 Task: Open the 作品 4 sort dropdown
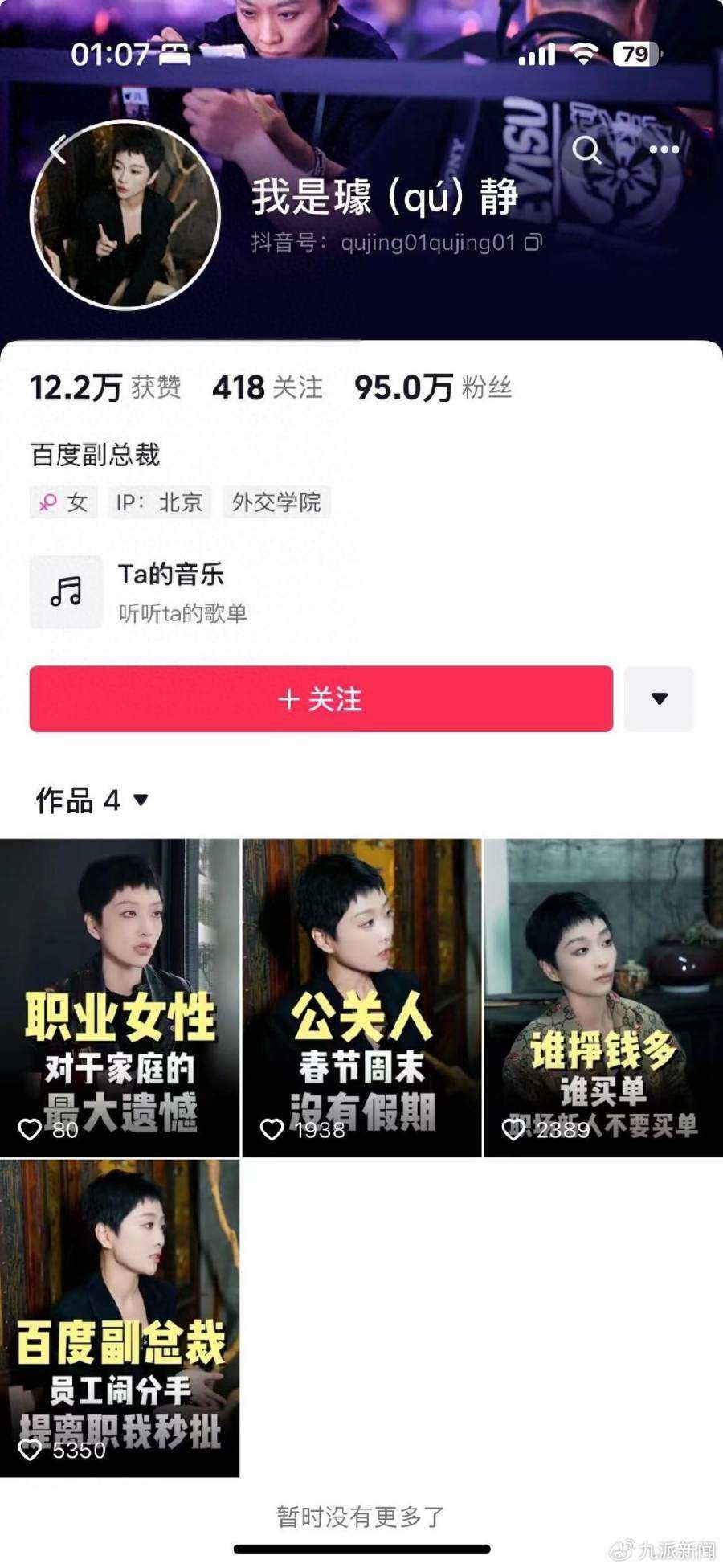pos(92,800)
